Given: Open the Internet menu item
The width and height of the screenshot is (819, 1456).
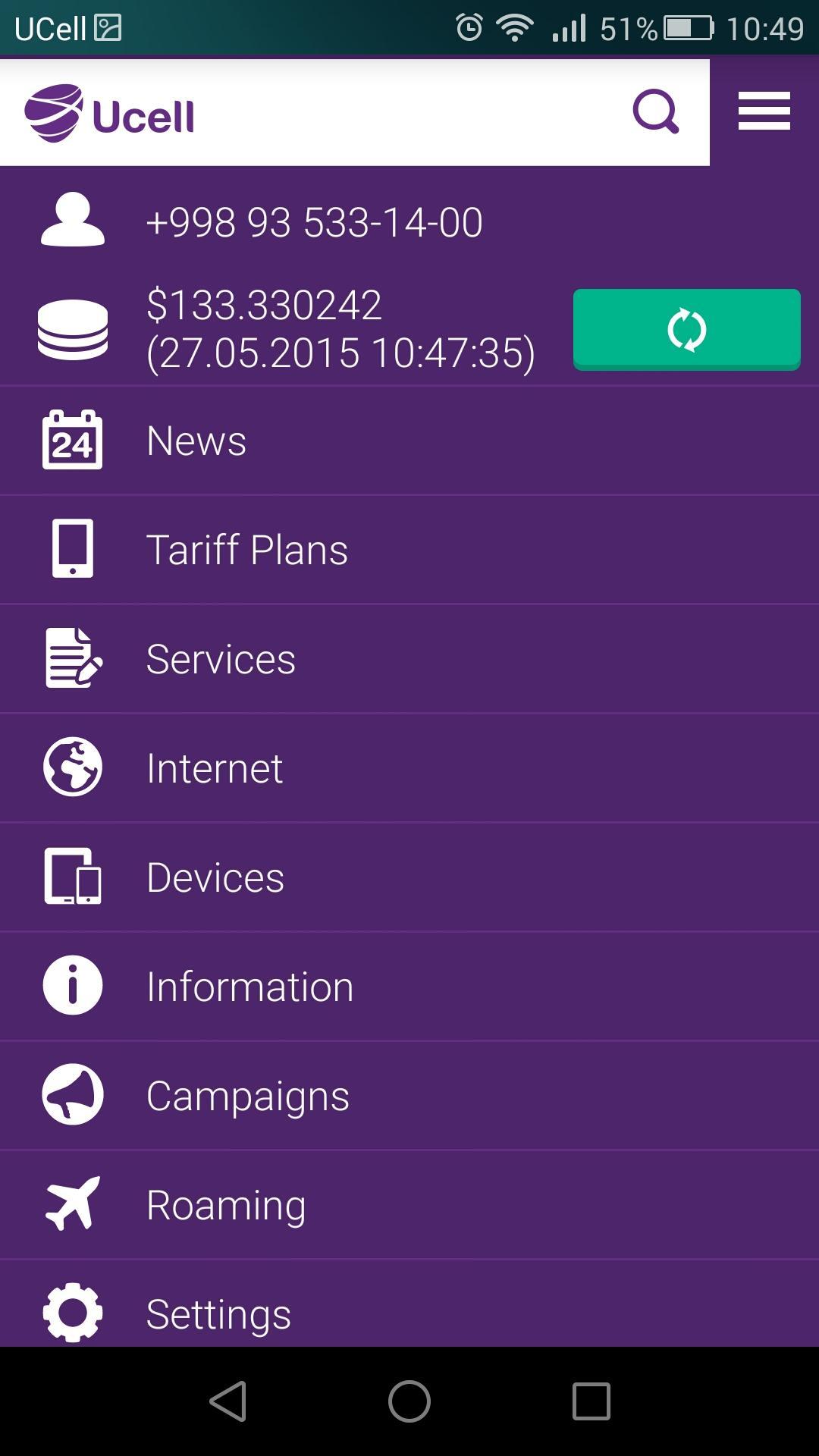Looking at the screenshot, I should pyautogui.click(x=409, y=767).
